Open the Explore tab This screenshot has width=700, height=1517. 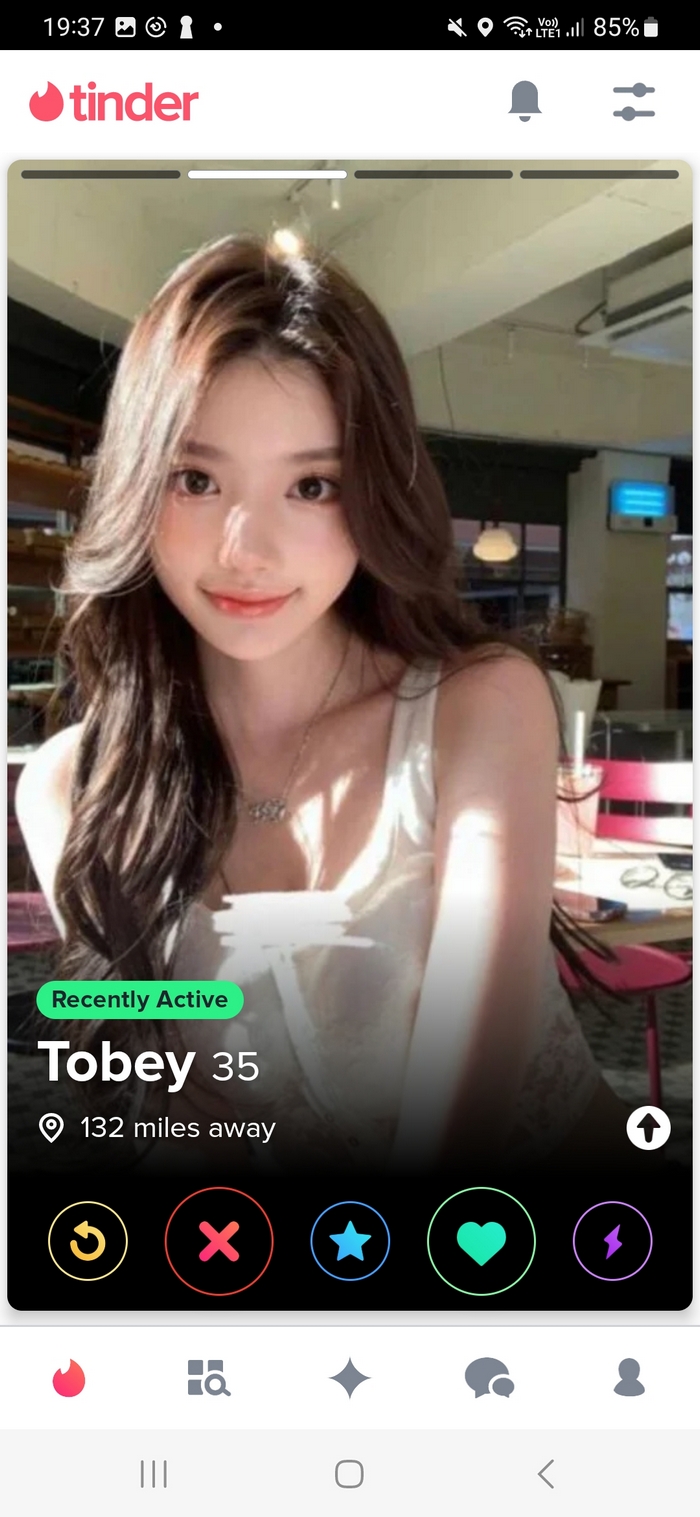[209, 1379]
